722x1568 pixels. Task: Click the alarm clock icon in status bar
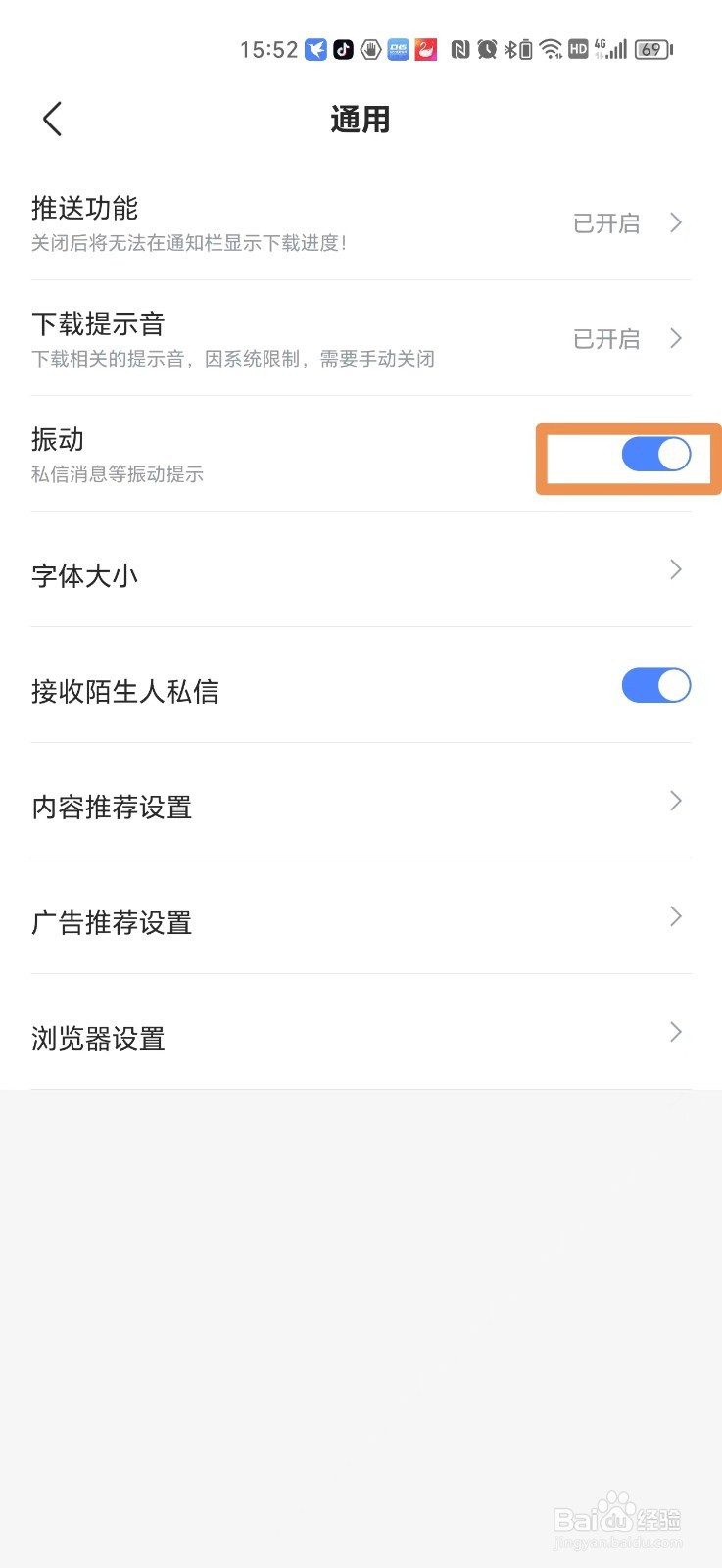[x=487, y=49]
